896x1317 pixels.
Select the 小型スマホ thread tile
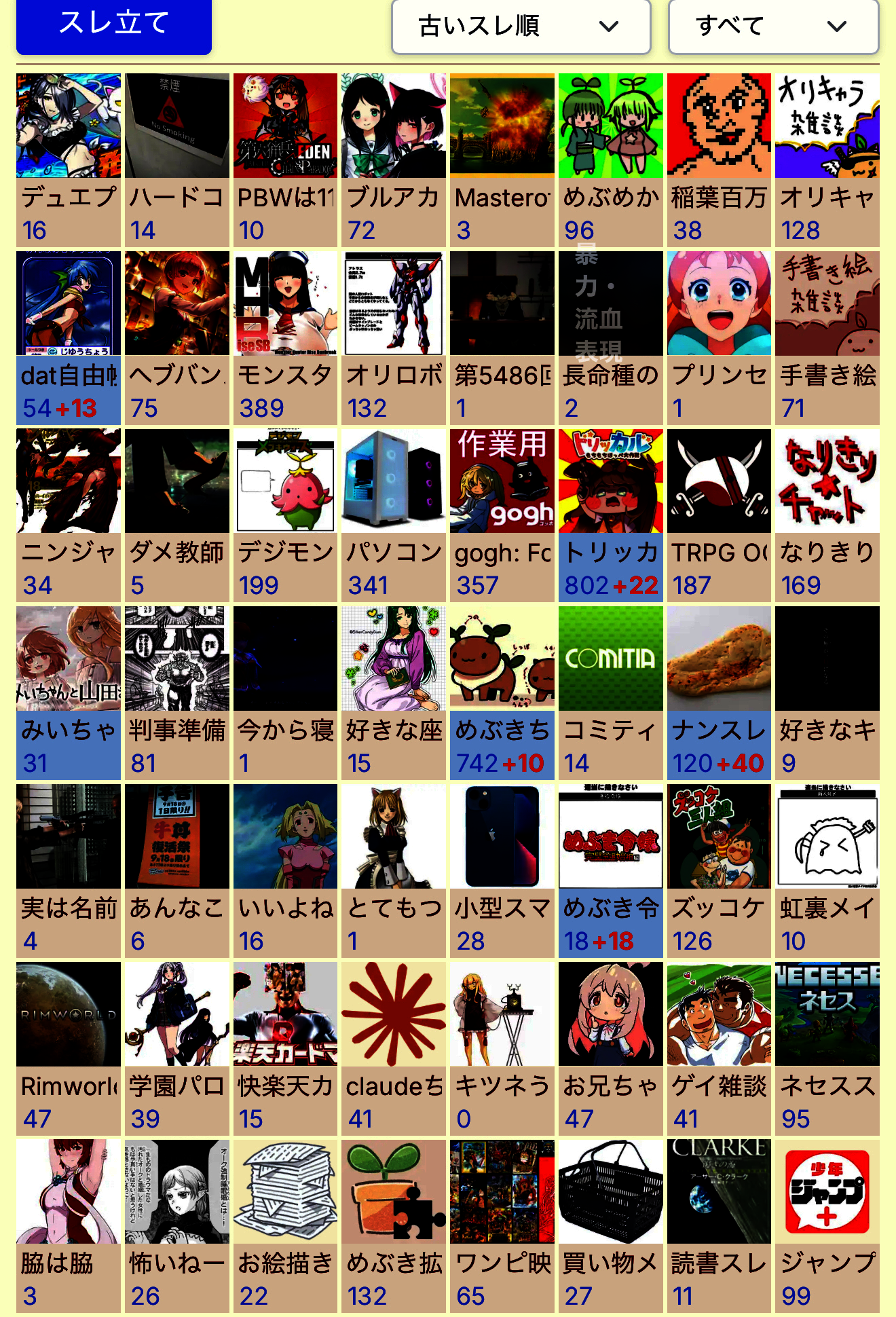coord(502,870)
